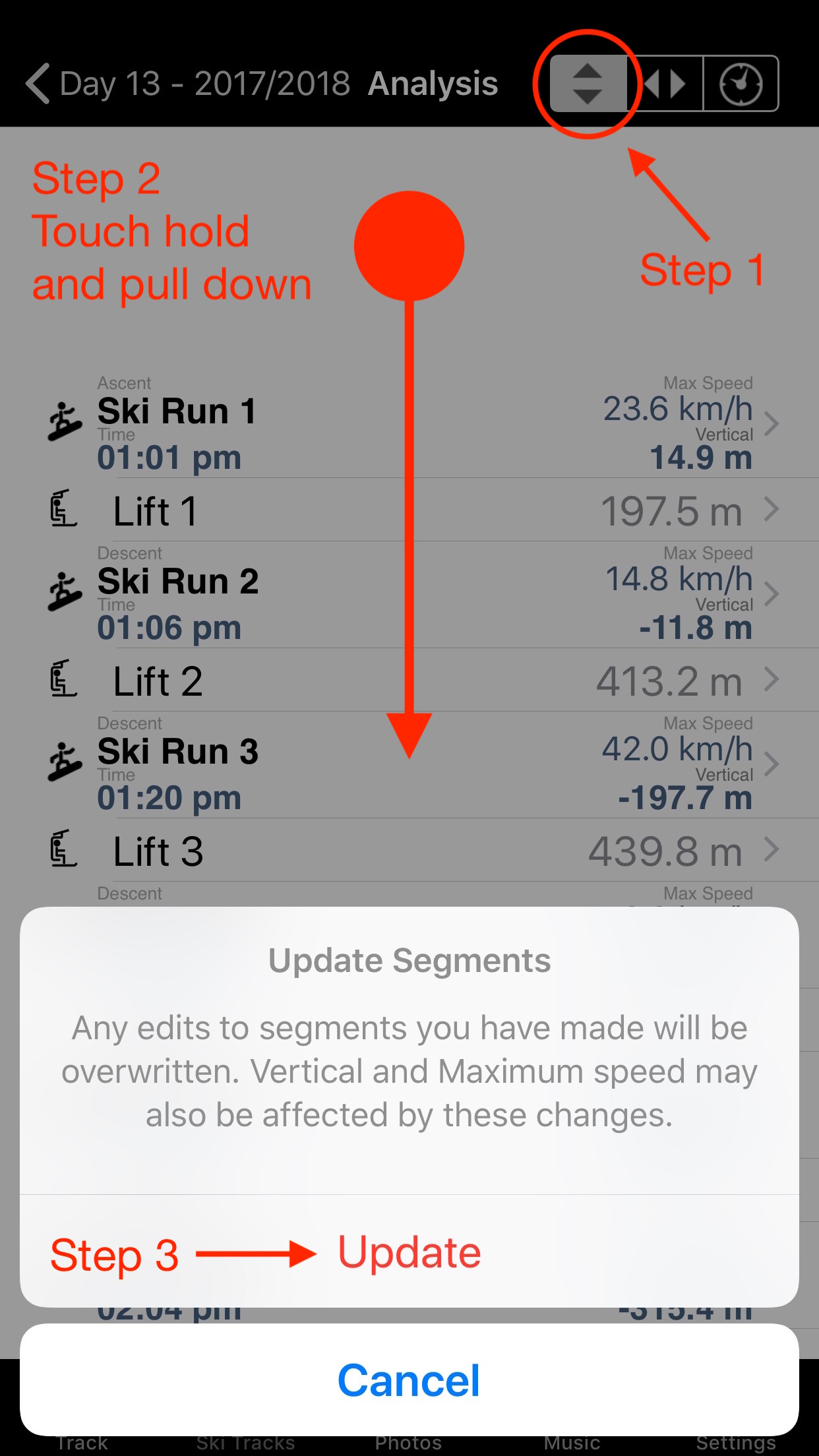
Task: Open the Lift 2 row
Action: point(409,681)
